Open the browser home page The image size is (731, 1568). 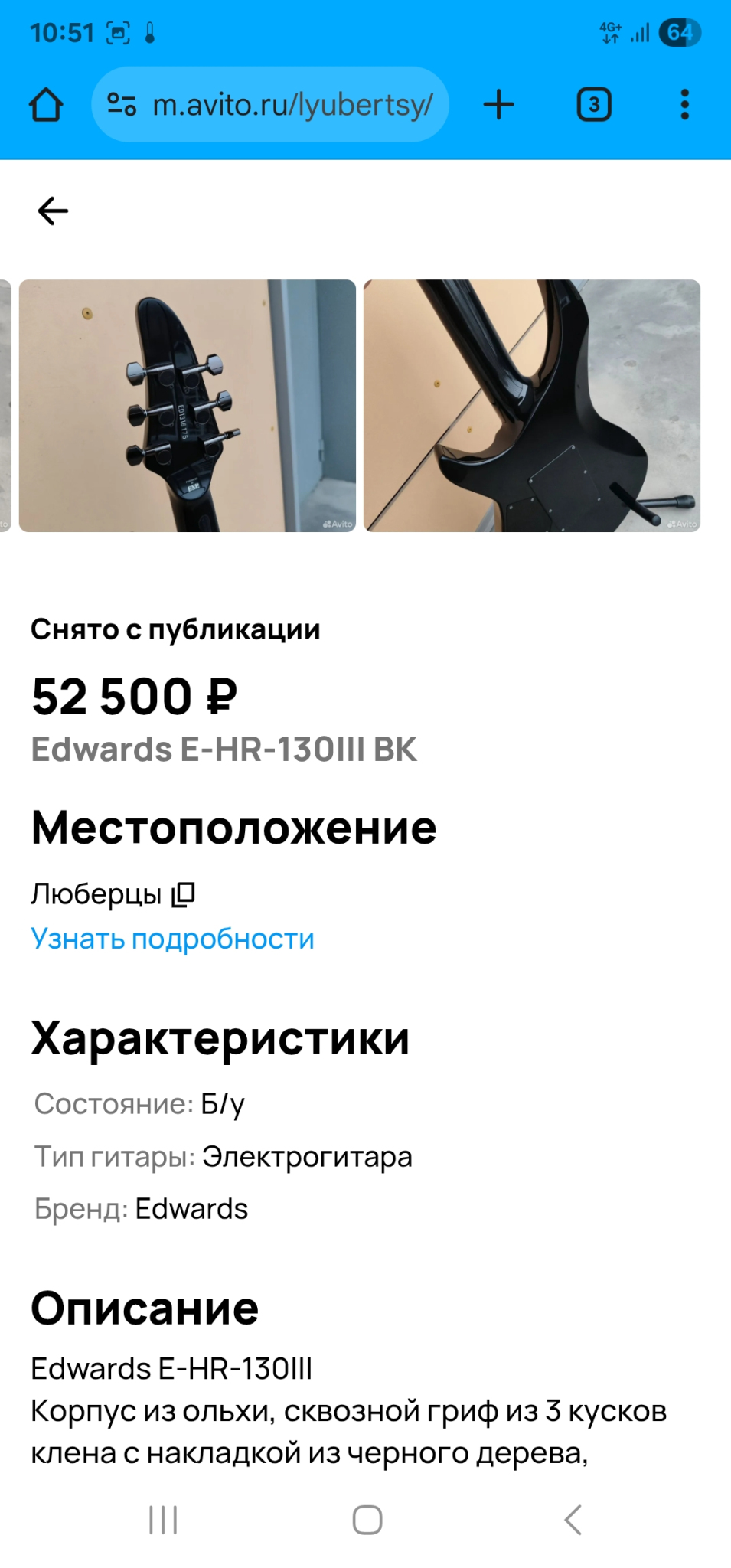46,105
